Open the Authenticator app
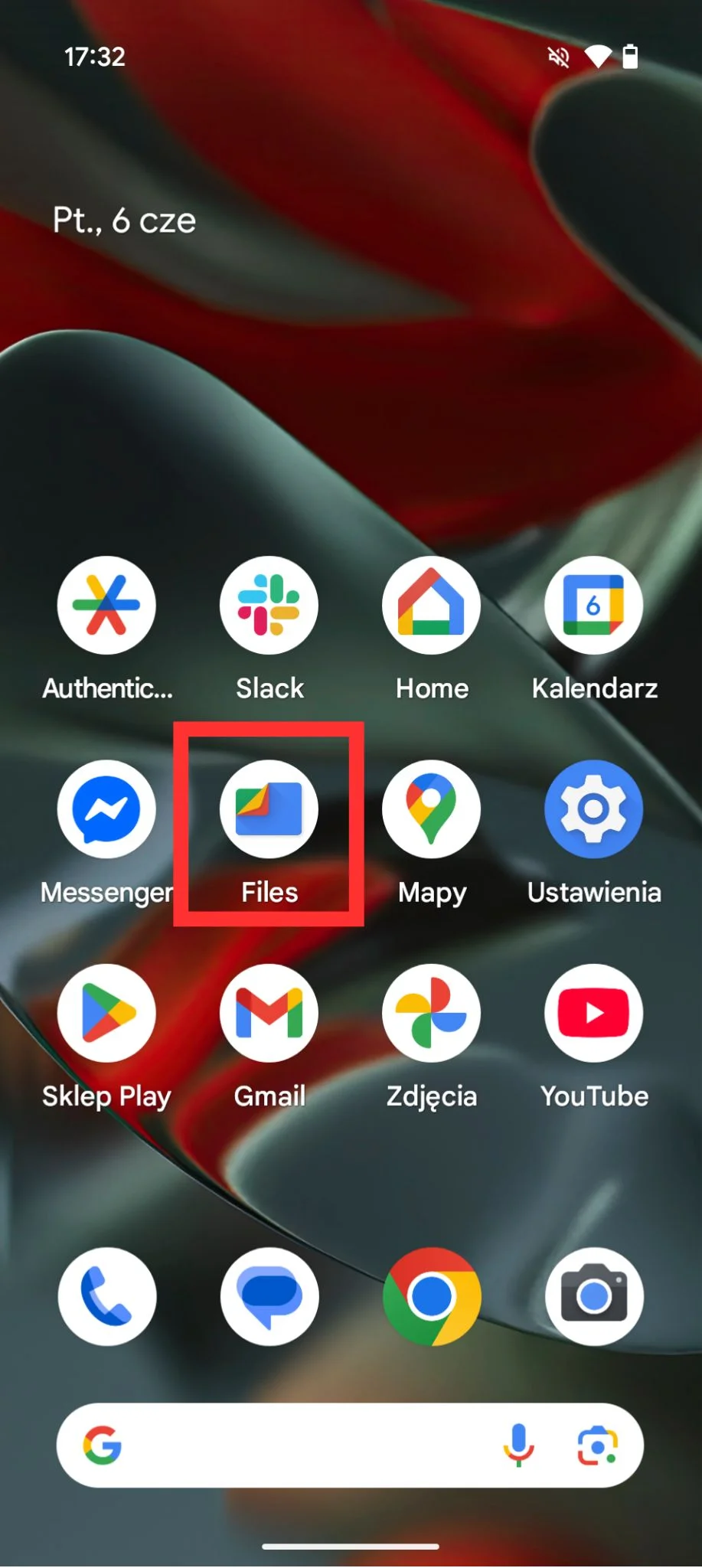702x1568 pixels. [106, 606]
